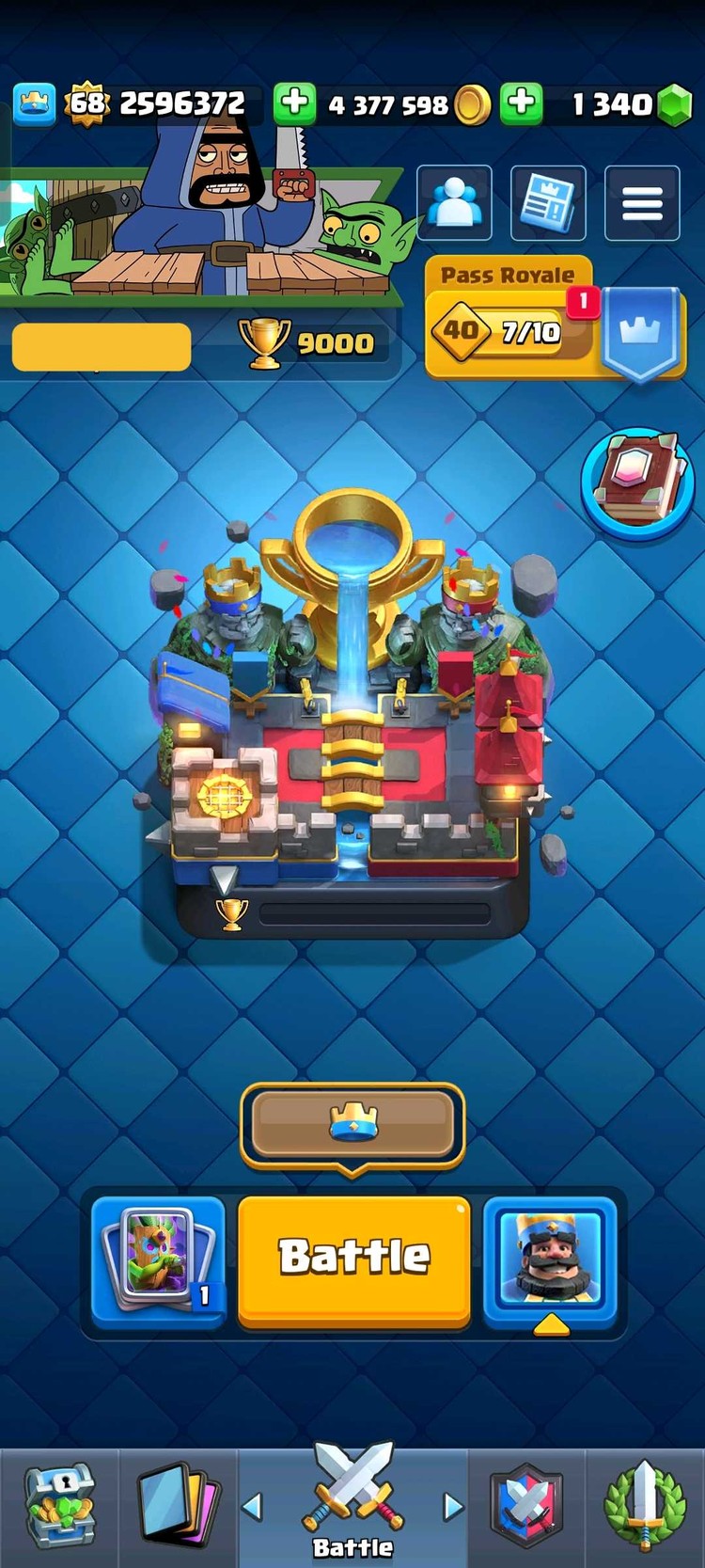Open the news feed icon

pos(548,202)
